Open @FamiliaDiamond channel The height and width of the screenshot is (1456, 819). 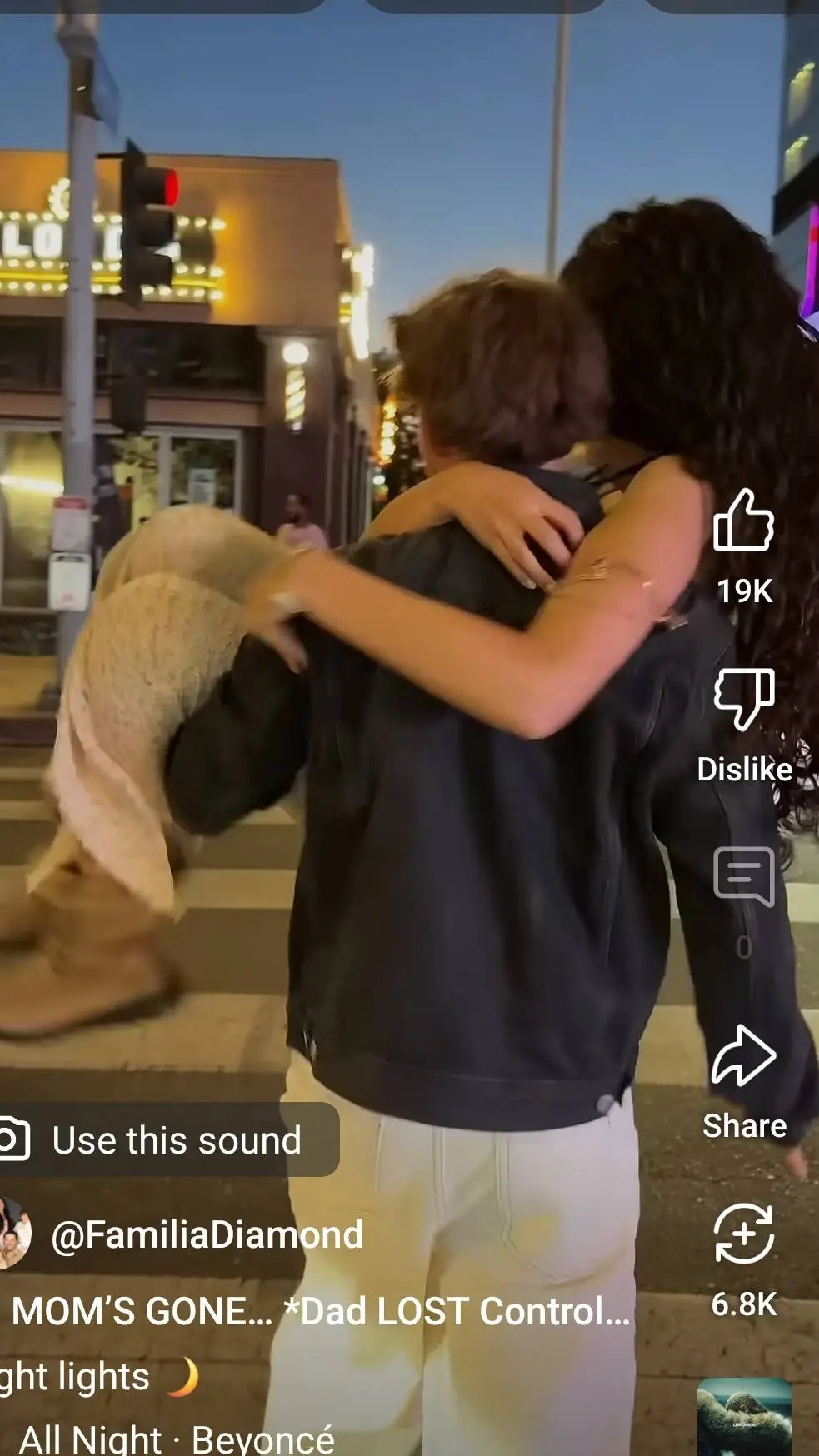(207, 1234)
